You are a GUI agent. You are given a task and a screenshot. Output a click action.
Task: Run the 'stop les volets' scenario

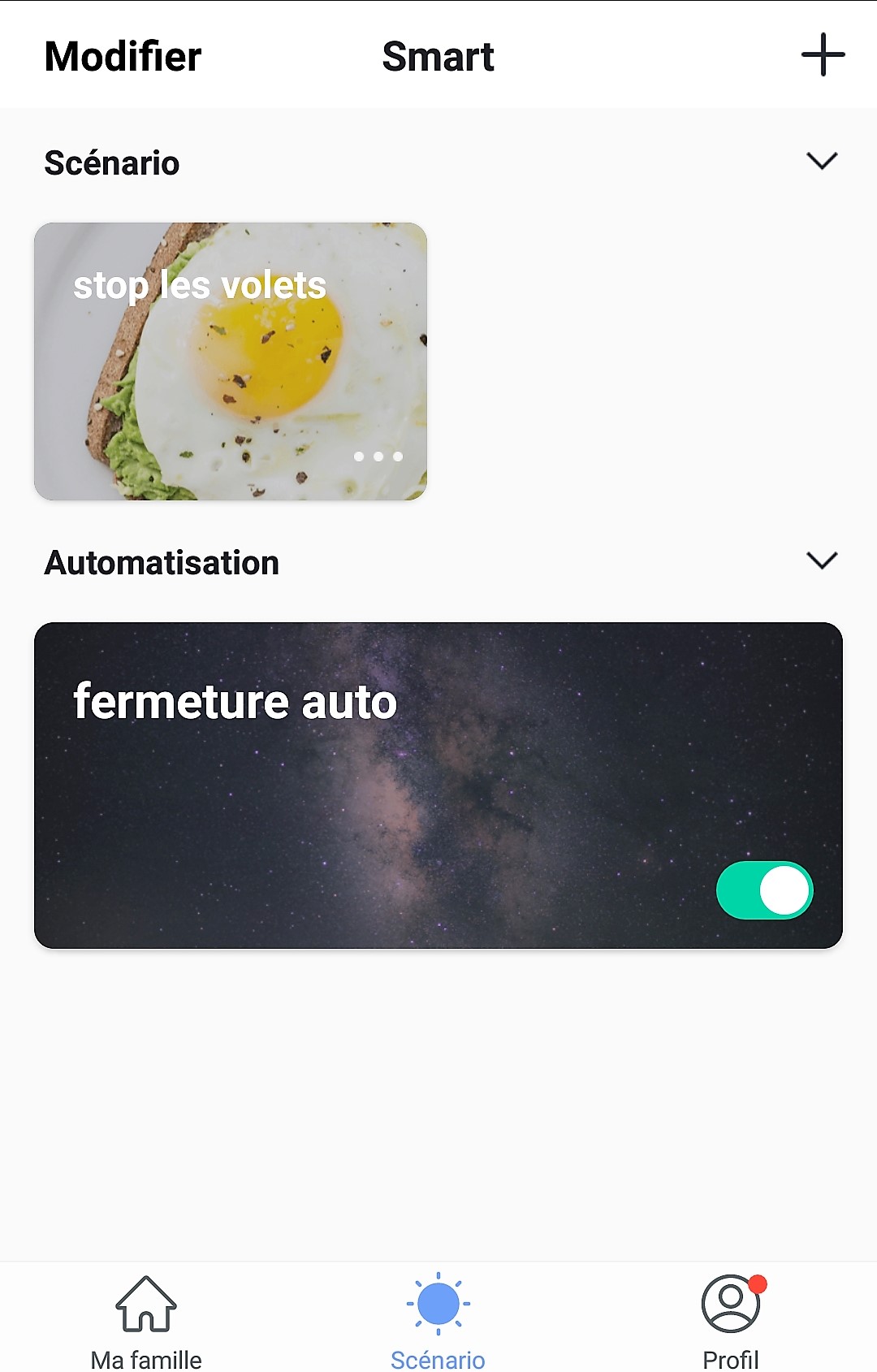point(230,361)
